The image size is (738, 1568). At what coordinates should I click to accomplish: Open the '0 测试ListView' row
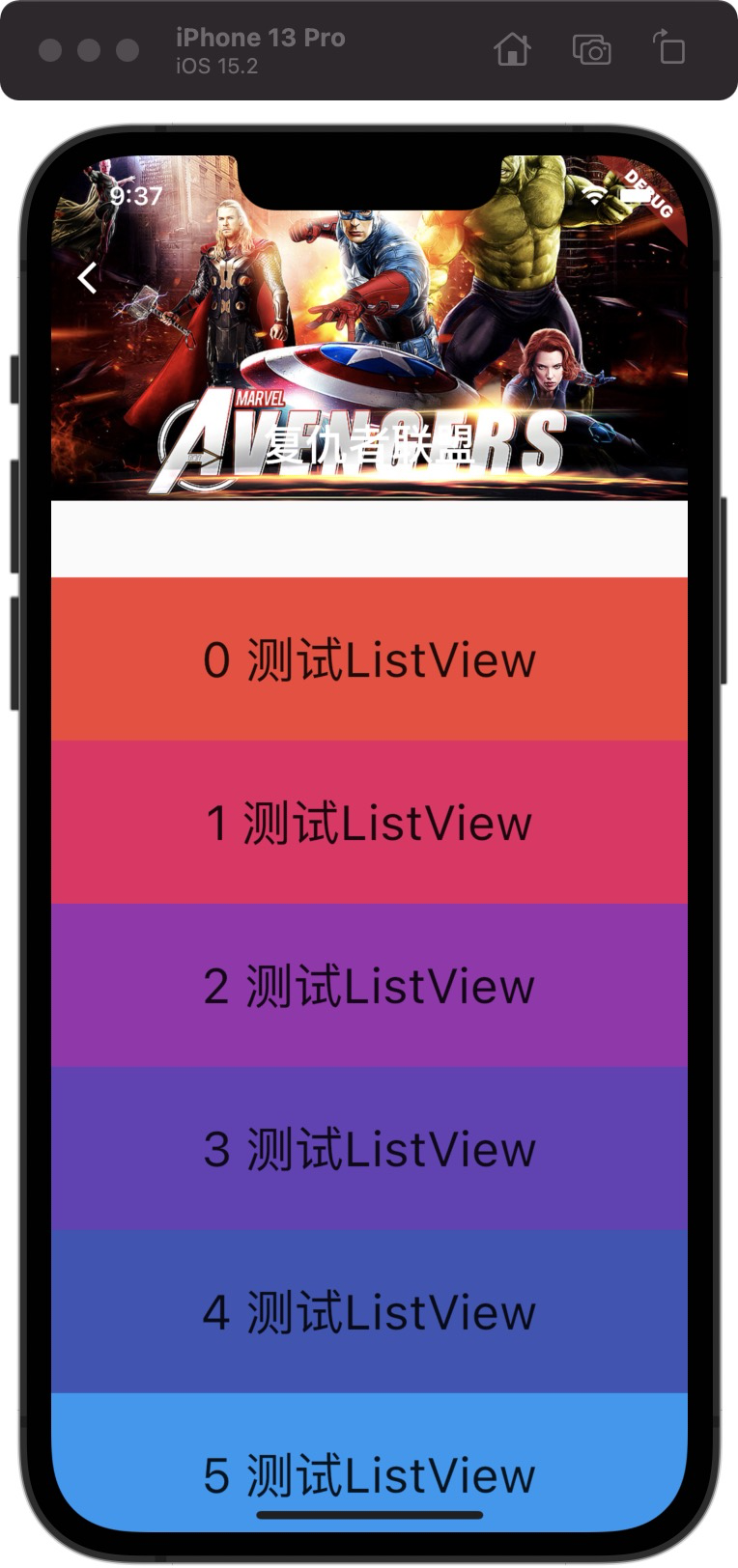point(369,660)
